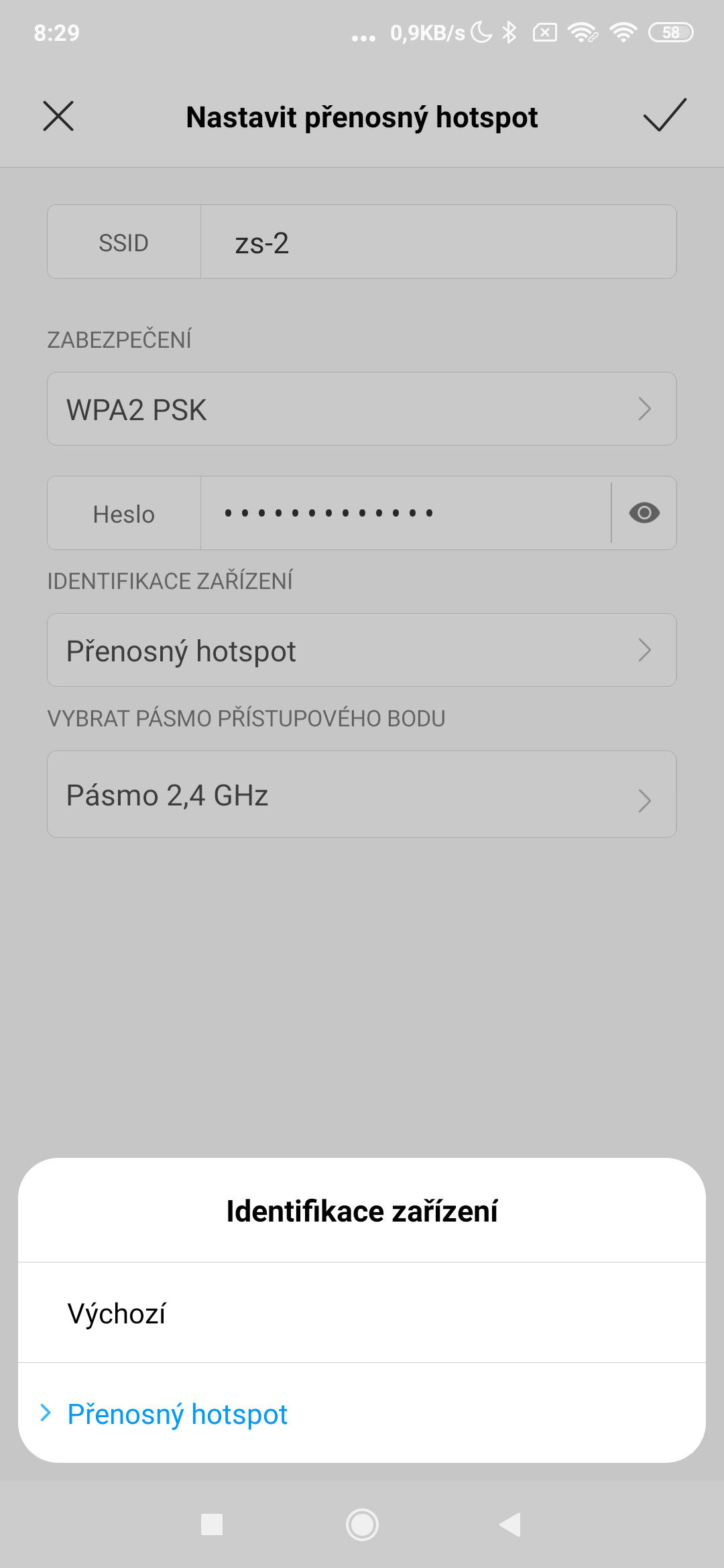Show the password with the eye icon
724x1568 pixels.
click(x=644, y=513)
